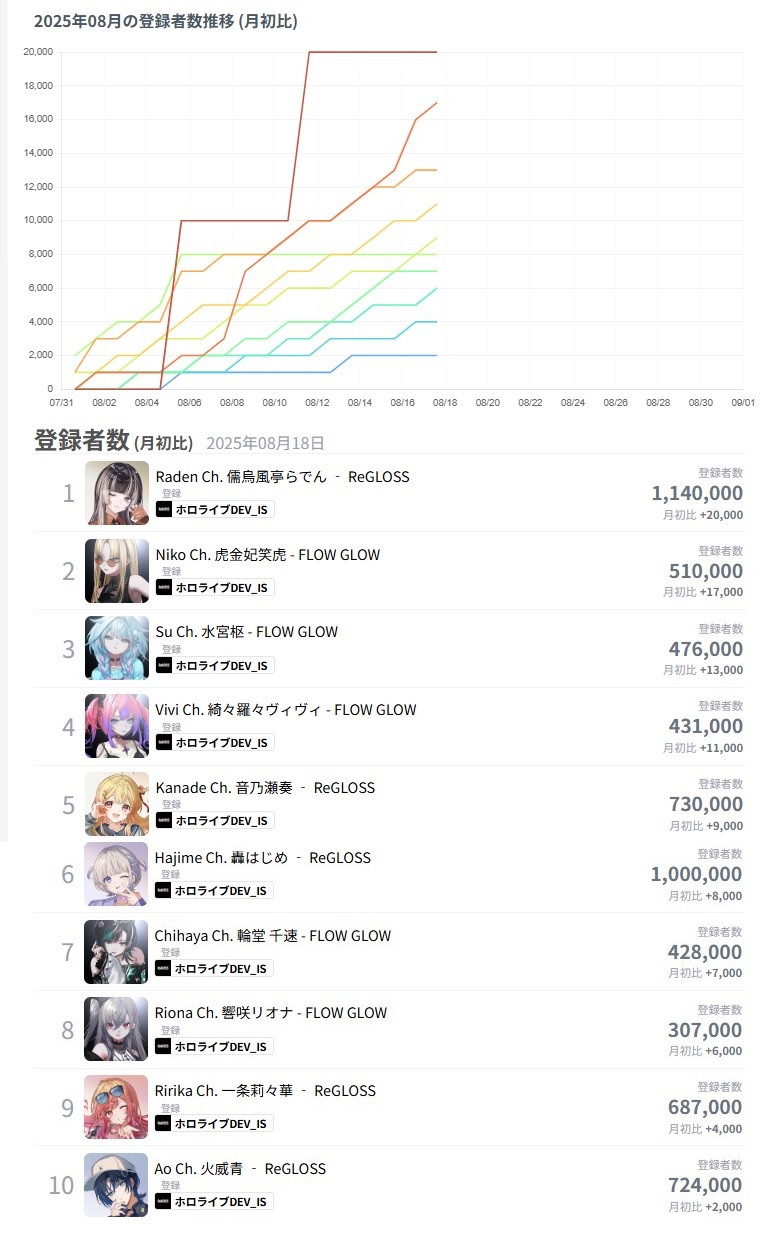Open Su Ch. 水宮枢 channel row

246,632
